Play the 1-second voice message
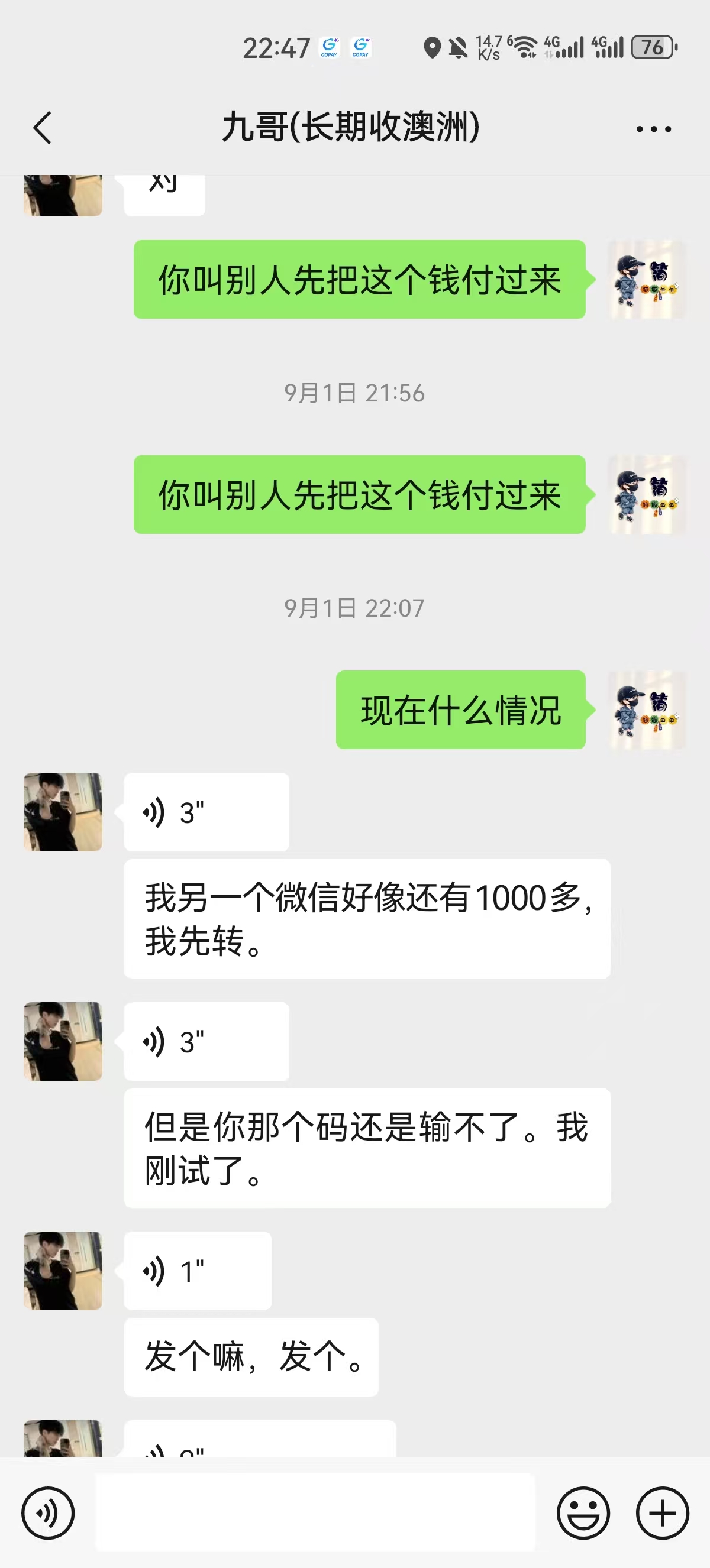This screenshot has height=1568, width=710. click(197, 1271)
